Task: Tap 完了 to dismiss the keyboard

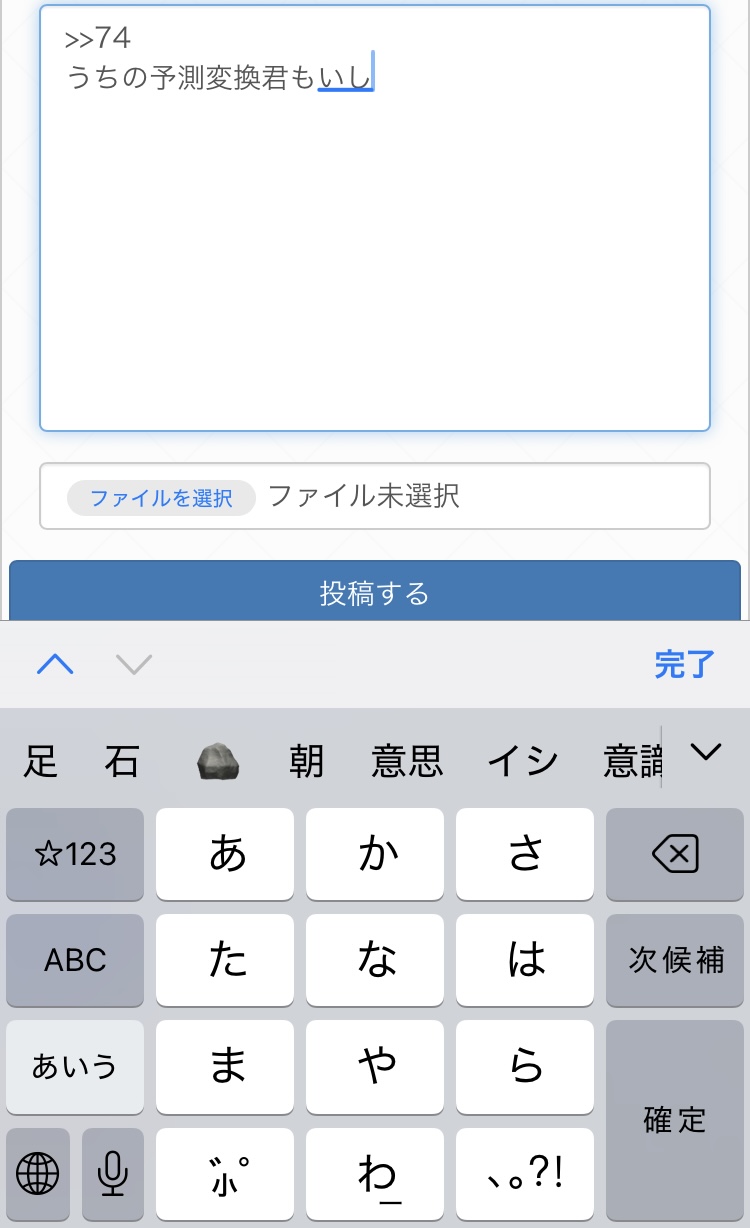Action: (685, 664)
